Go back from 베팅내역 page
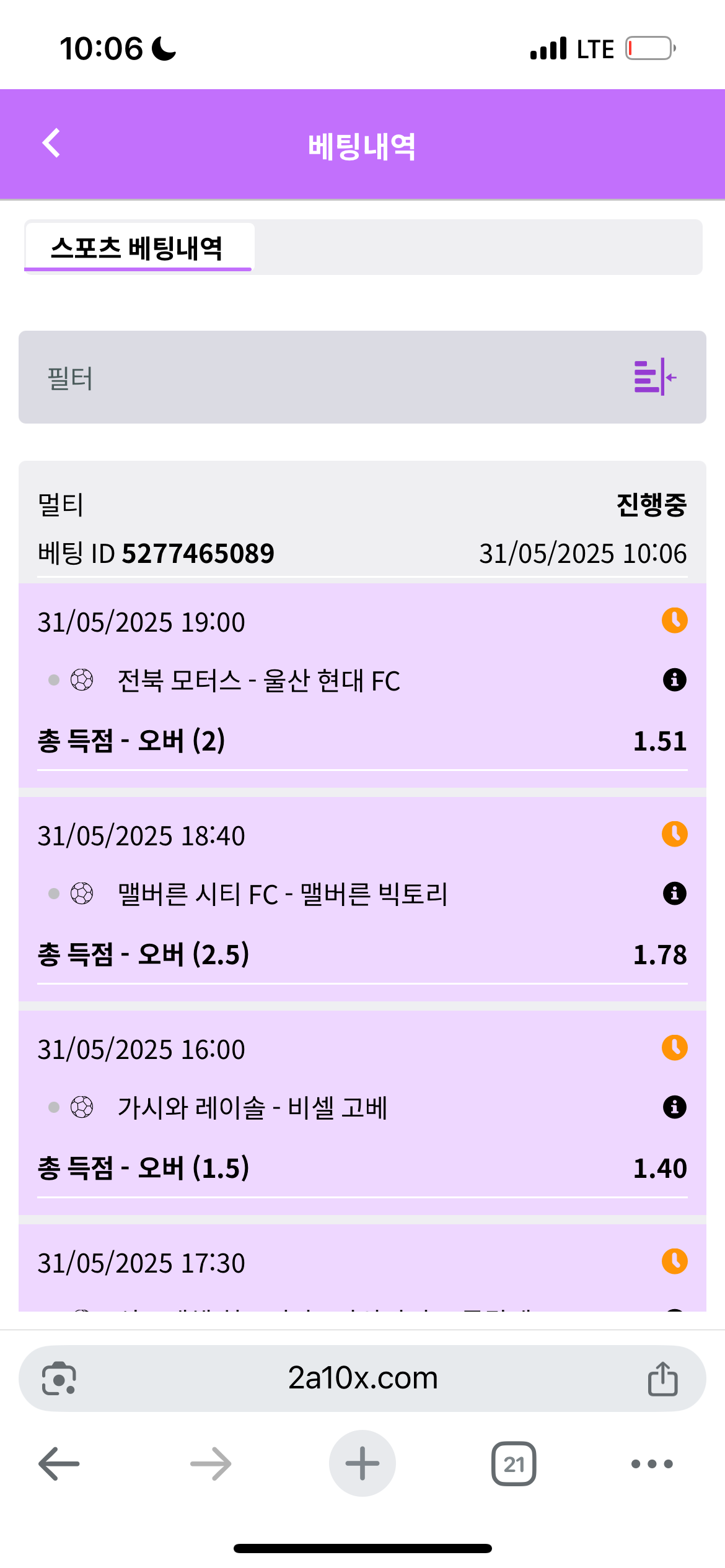Screen dimensions: 725x1568 51,144
